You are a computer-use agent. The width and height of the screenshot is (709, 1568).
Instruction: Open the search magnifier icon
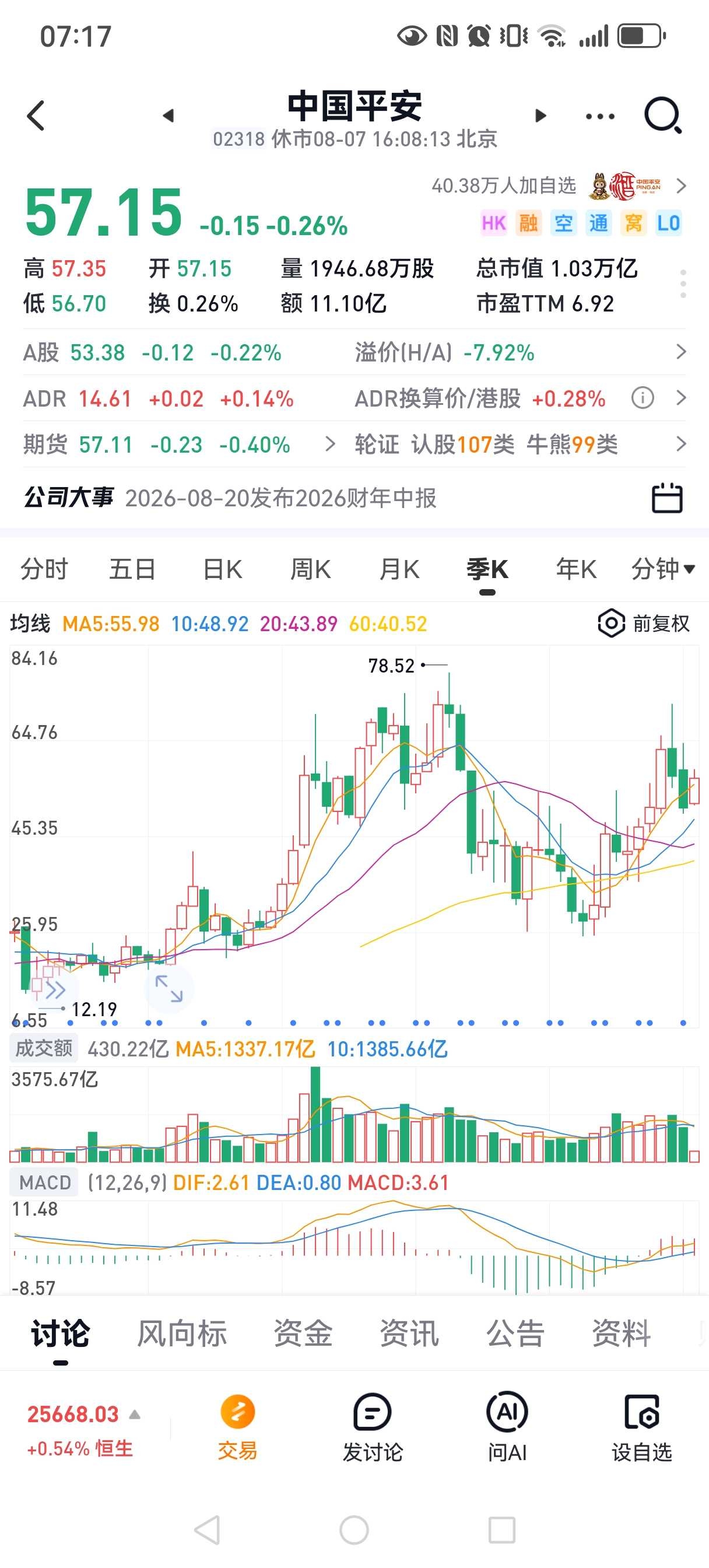coord(663,115)
